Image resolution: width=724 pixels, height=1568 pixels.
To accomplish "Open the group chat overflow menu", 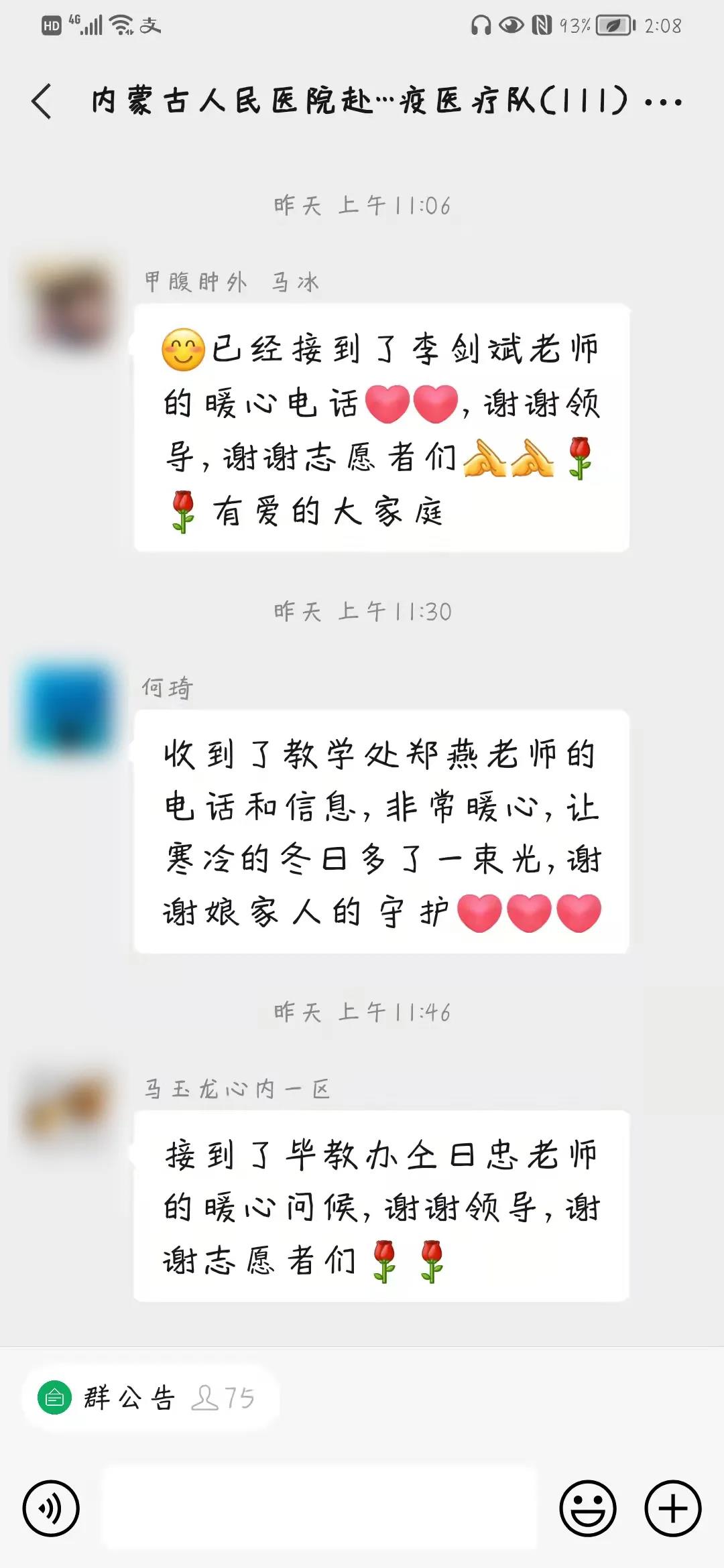I will click(662, 103).
